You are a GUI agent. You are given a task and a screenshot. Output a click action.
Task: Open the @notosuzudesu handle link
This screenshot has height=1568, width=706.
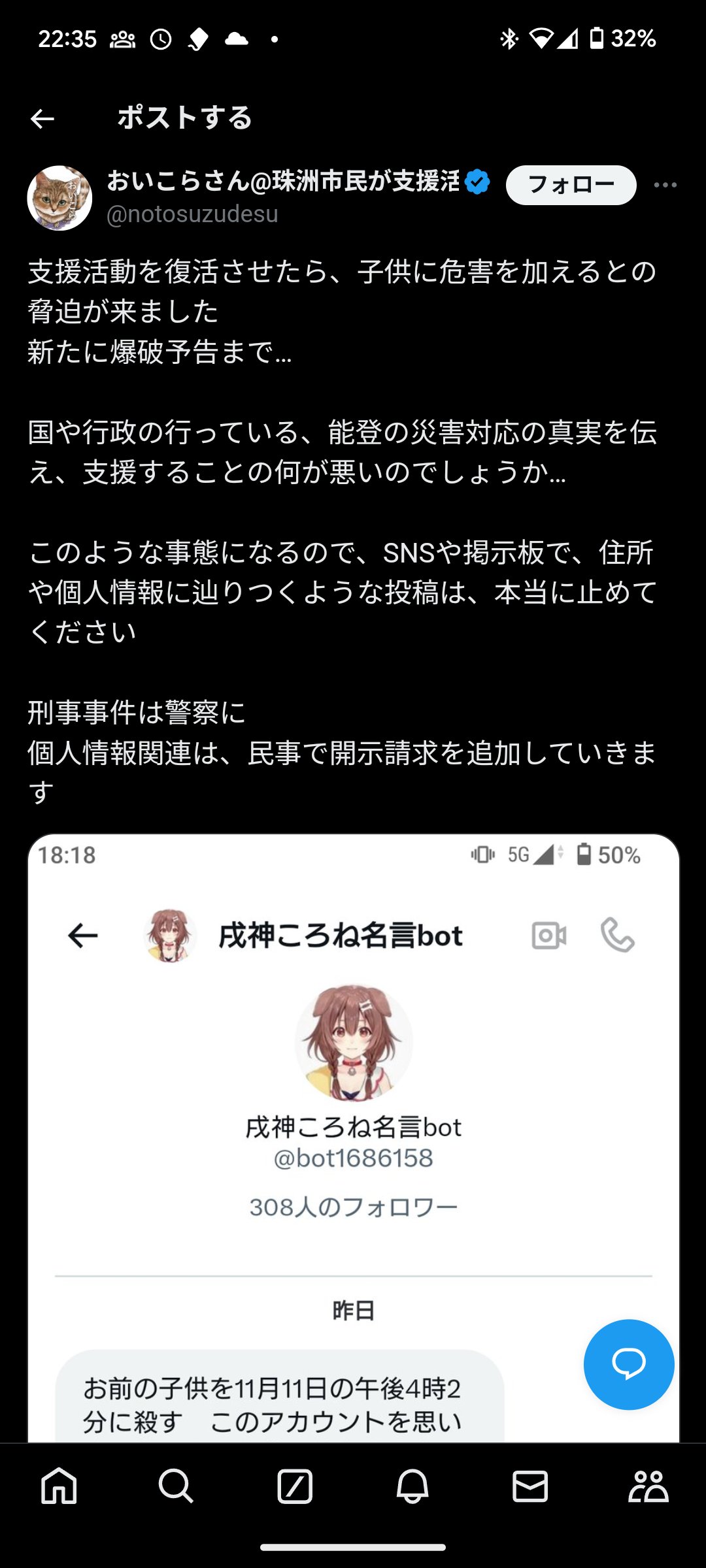192,214
